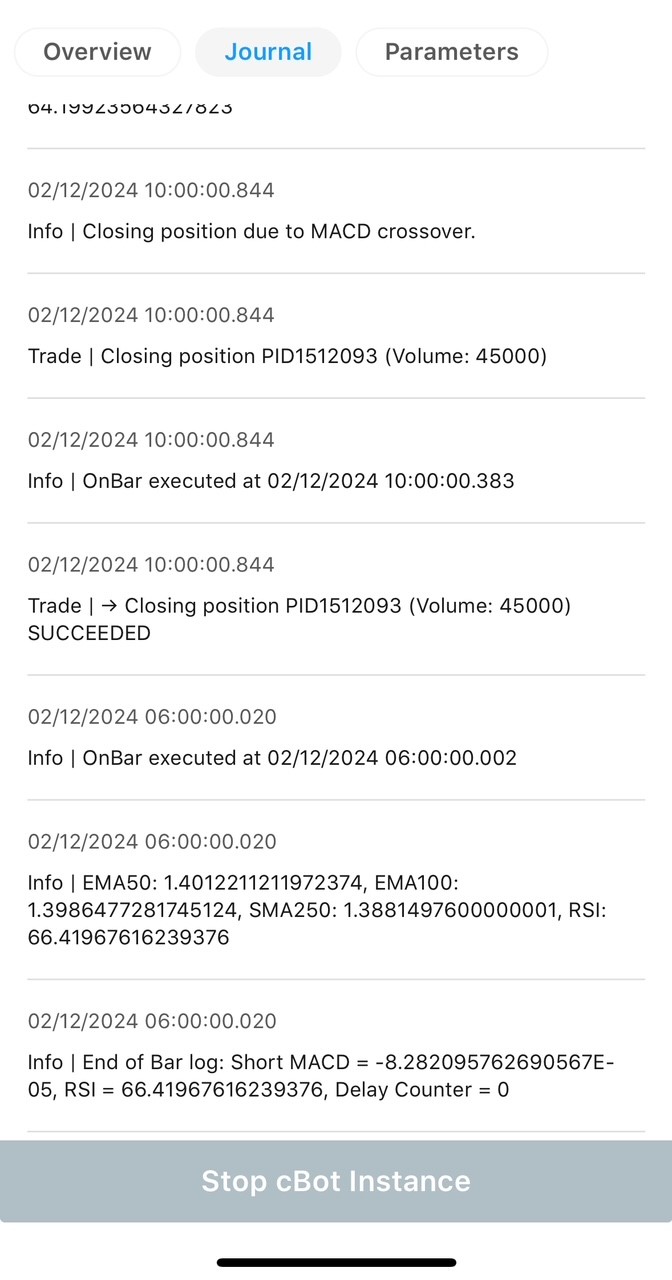
Task: Switch to the Overview tab
Action: 97,52
